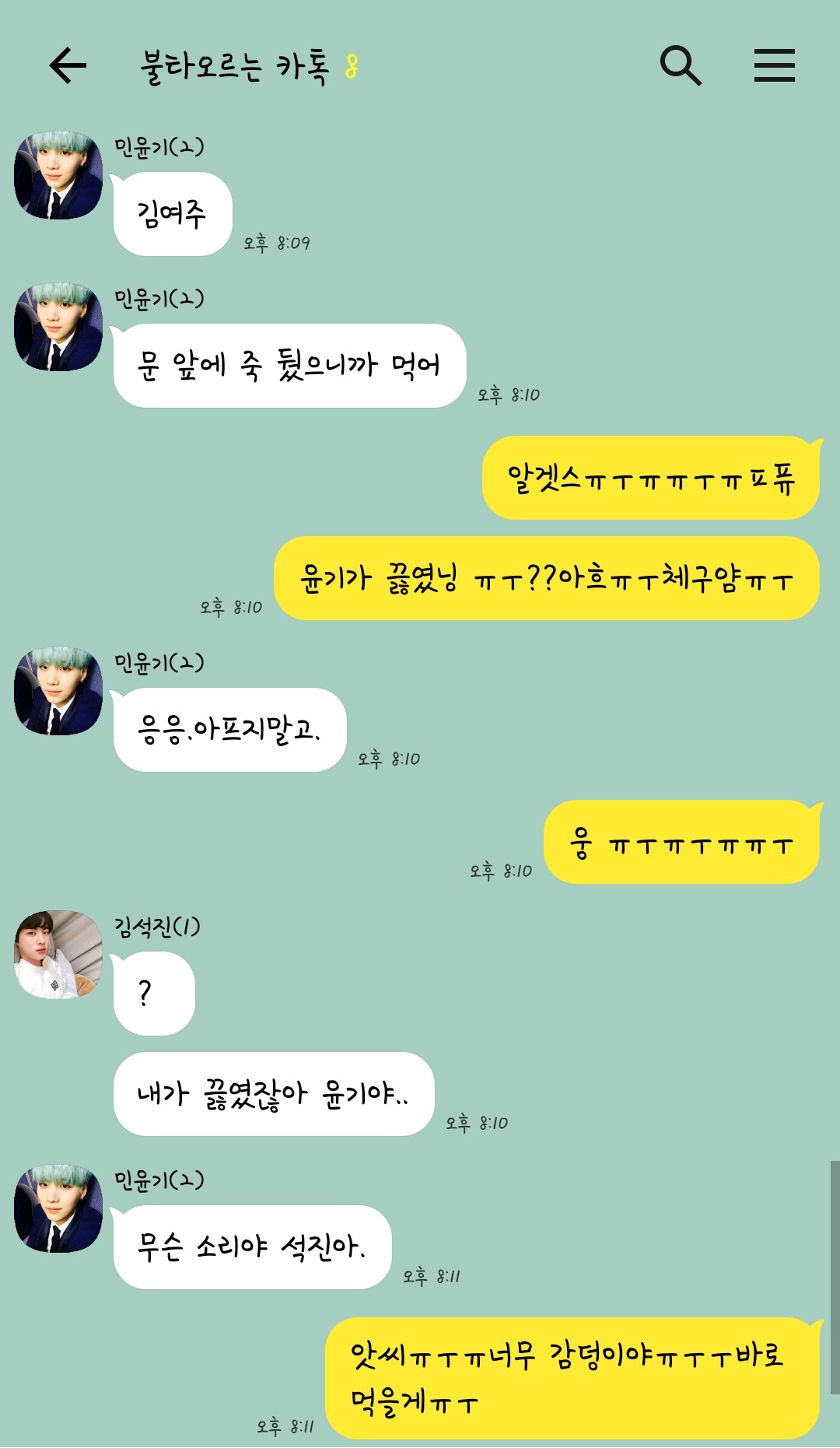Open 김석진's profile picture
Viewport: 840px width, 1448px height.
coord(58,955)
